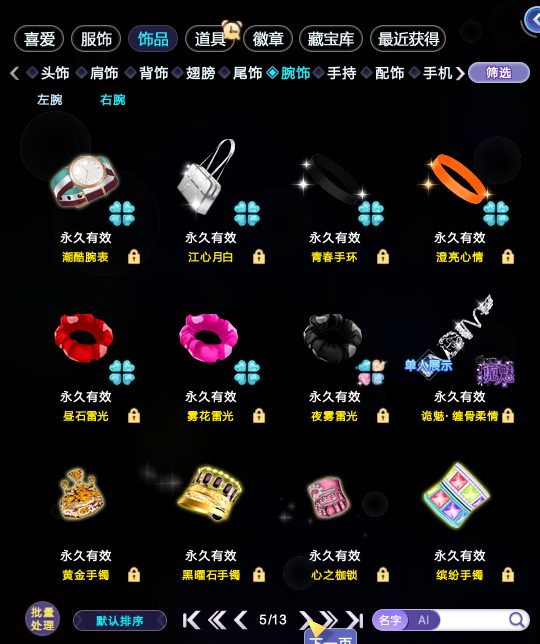
Task: Select the 头饰 subcategory
Action: [x=48, y=73]
